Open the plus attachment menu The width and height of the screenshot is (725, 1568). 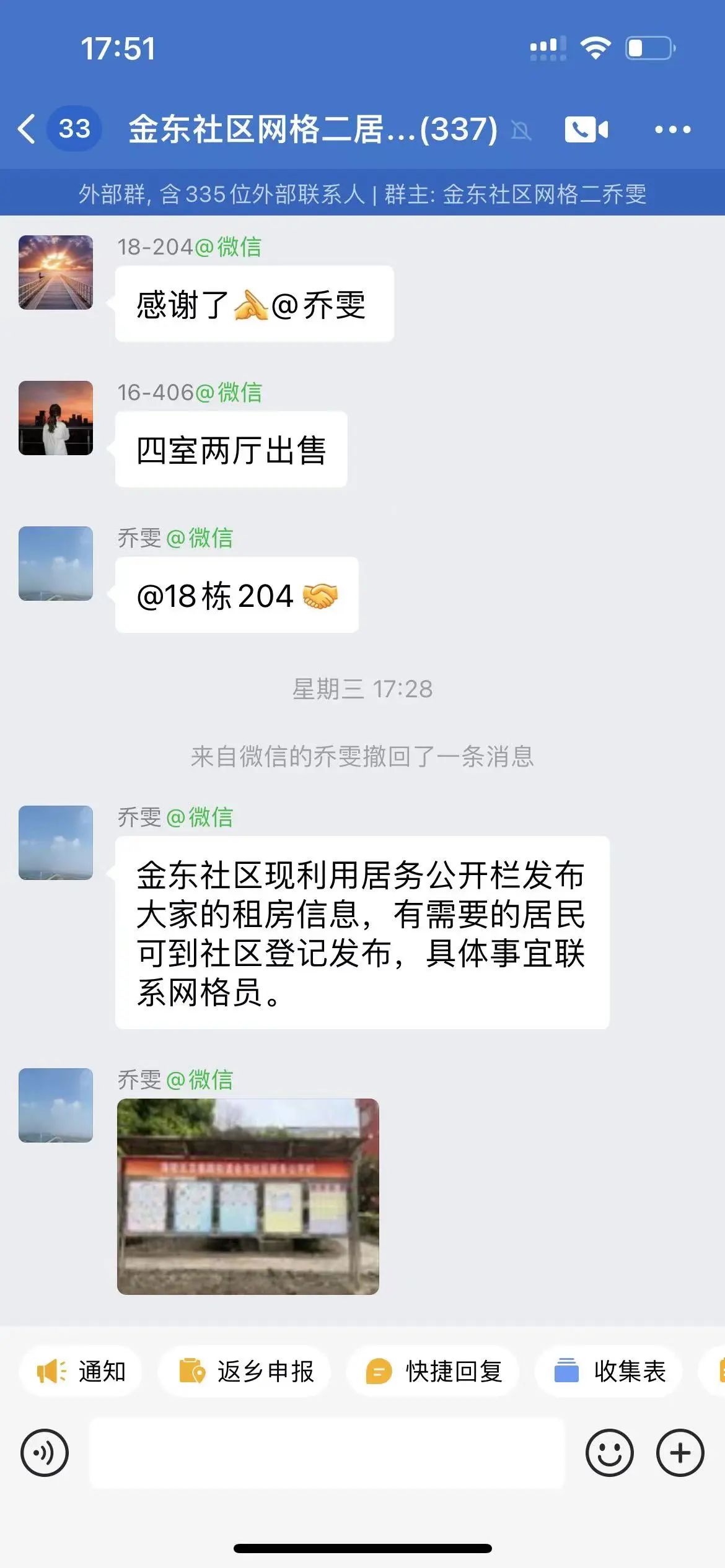(x=680, y=1453)
